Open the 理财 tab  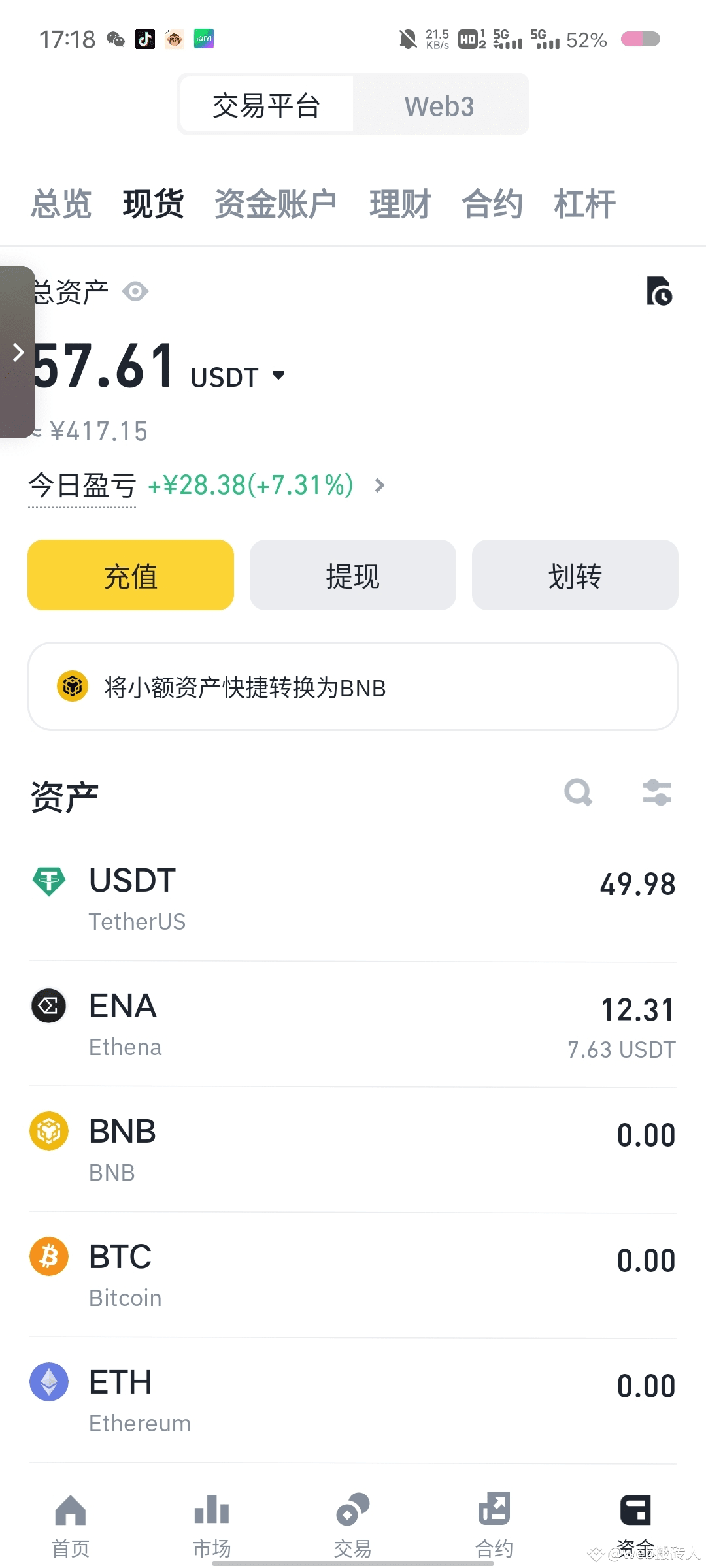[x=399, y=204]
